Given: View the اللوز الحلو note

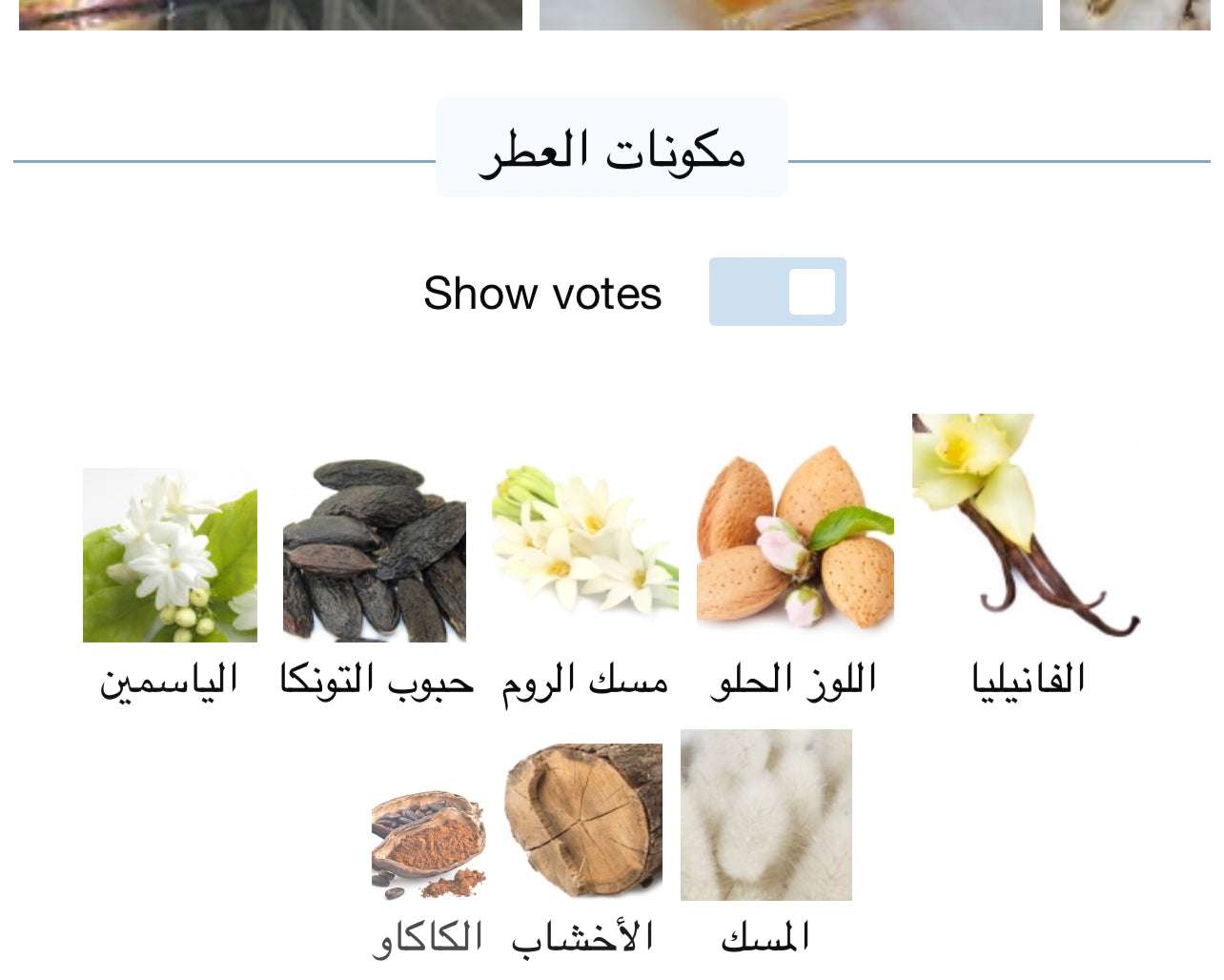Looking at the screenshot, I should coord(795,539).
